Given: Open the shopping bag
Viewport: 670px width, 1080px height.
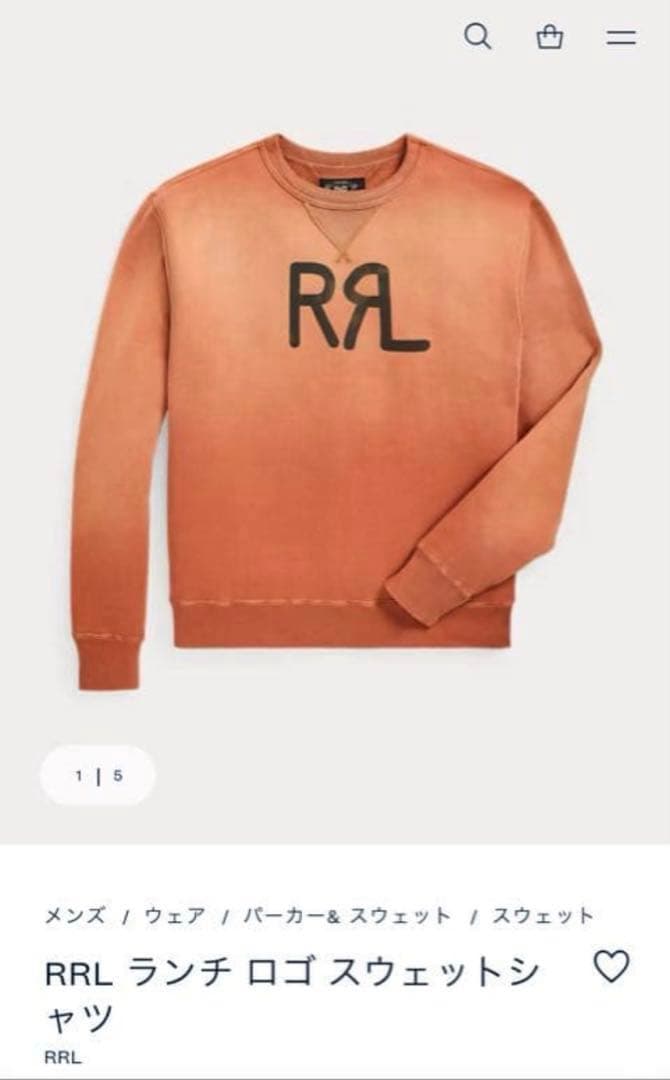Looking at the screenshot, I should pos(550,38).
